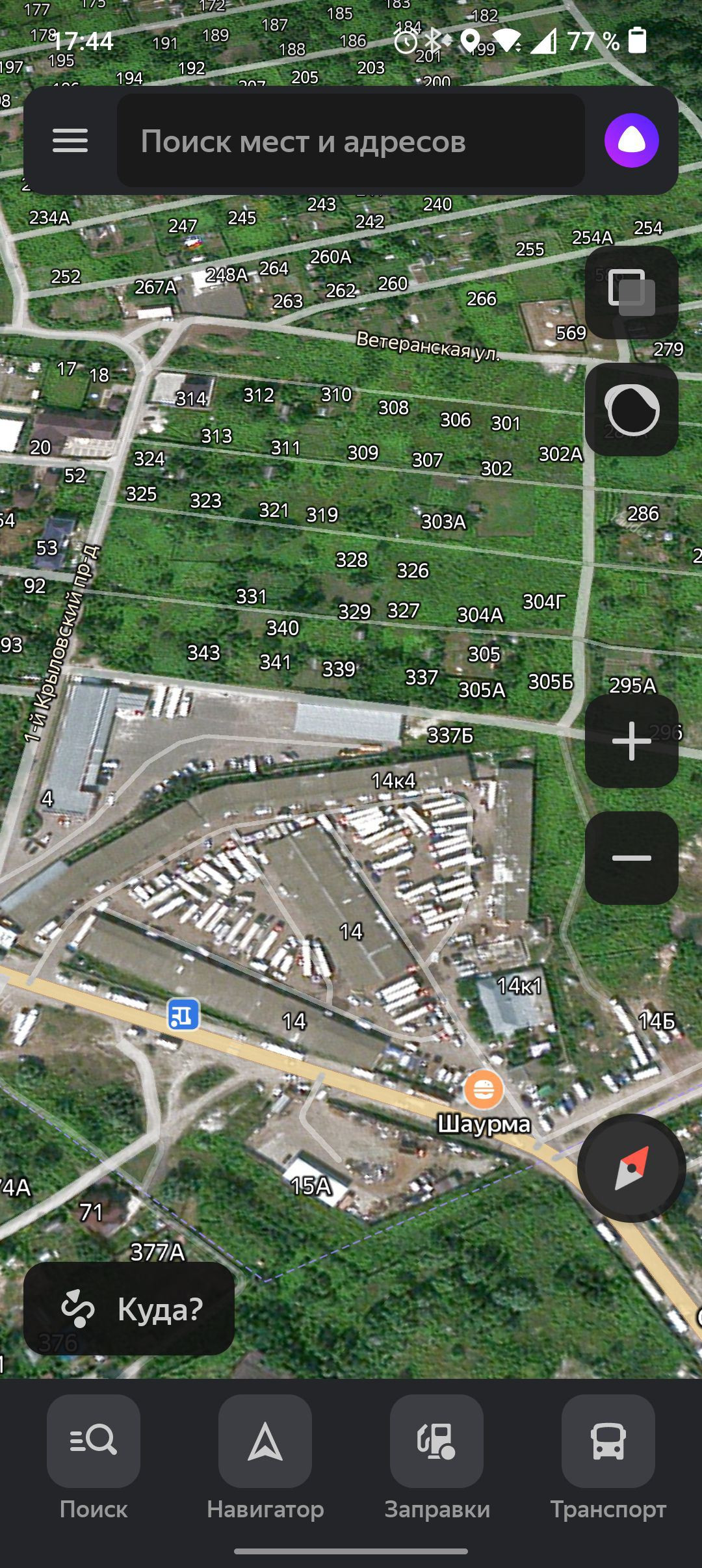Tap the 'Поиск мест и адресов' search field
Screen dimensions: 702x1568
pos(351,140)
